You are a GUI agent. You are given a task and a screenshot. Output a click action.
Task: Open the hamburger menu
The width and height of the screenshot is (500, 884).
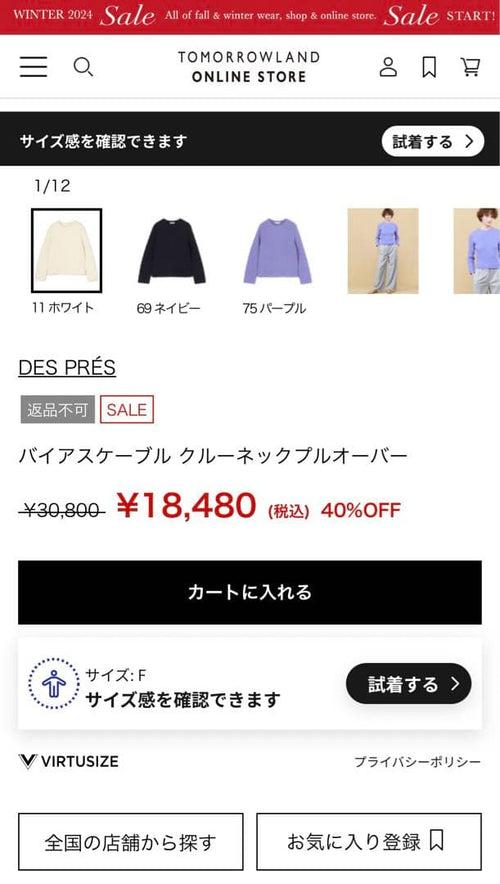point(34,67)
